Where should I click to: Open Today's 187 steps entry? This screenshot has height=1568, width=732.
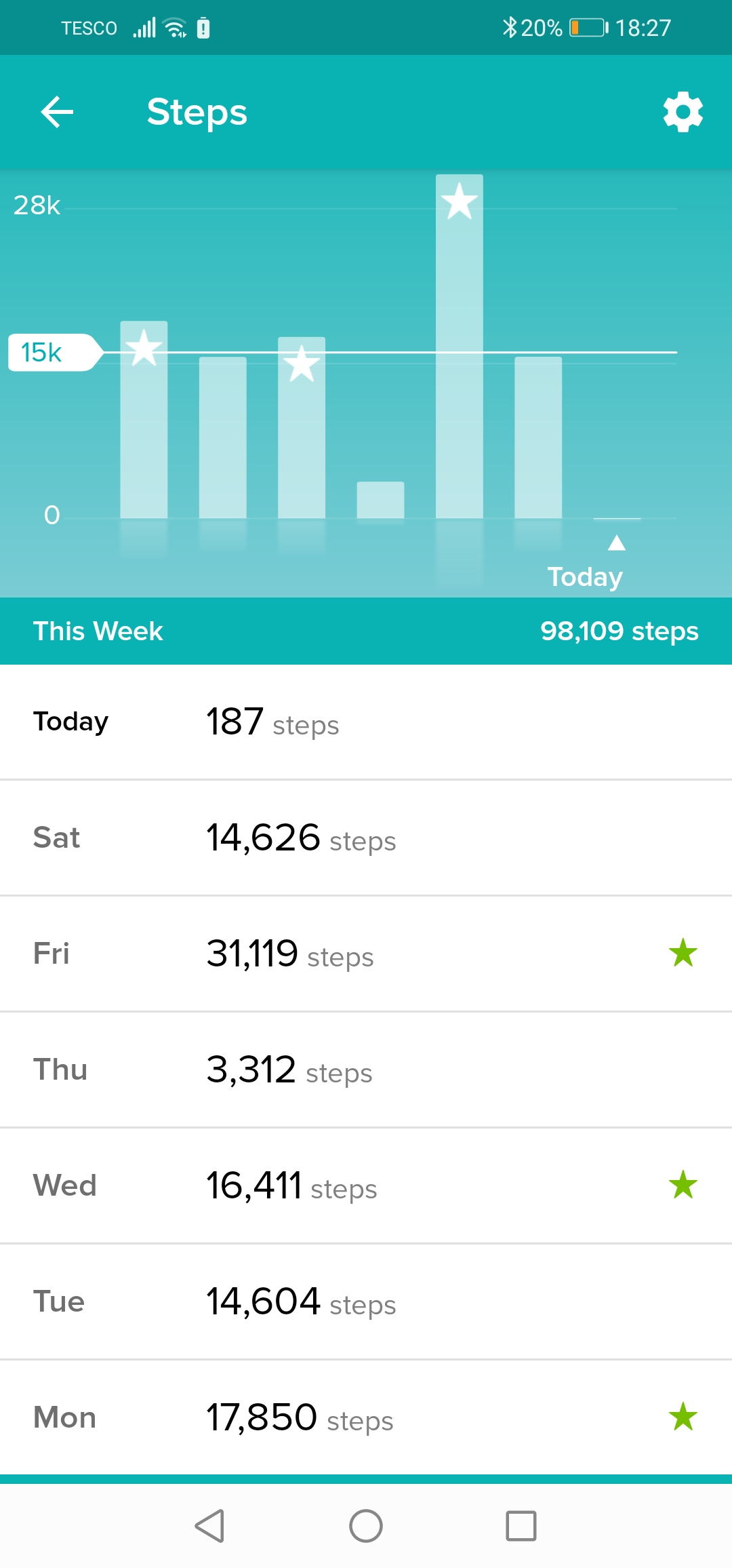pyautogui.click(x=366, y=722)
